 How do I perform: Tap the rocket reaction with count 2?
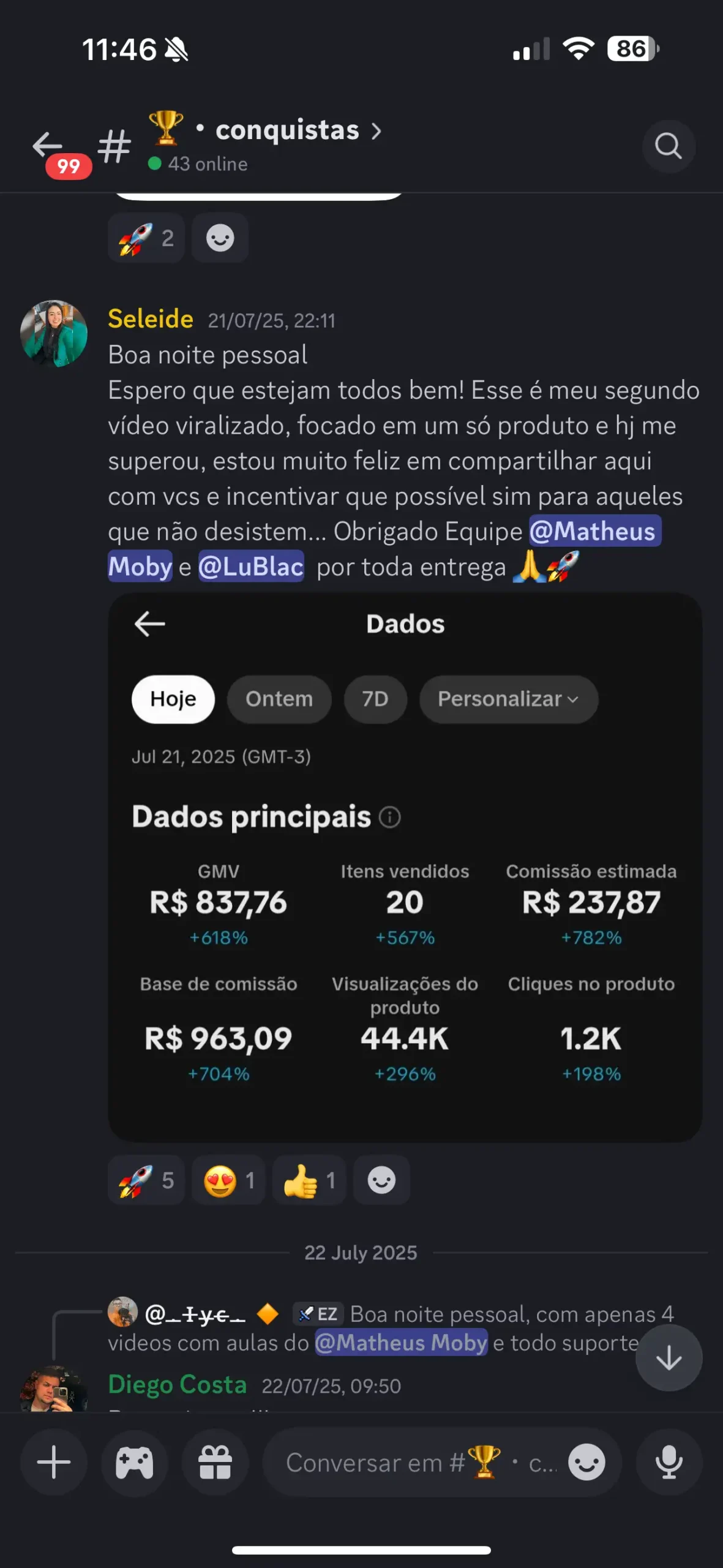(146, 238)
